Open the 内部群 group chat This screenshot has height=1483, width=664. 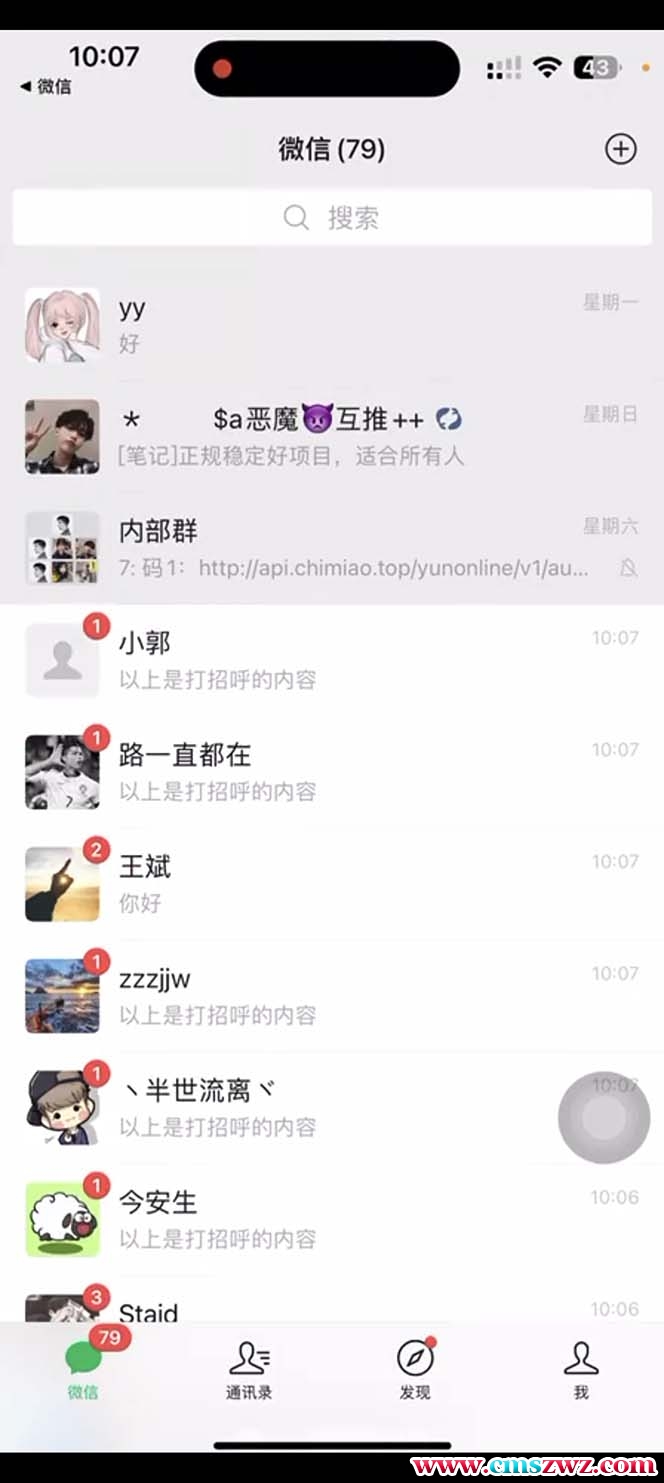[x=332, y=548]
